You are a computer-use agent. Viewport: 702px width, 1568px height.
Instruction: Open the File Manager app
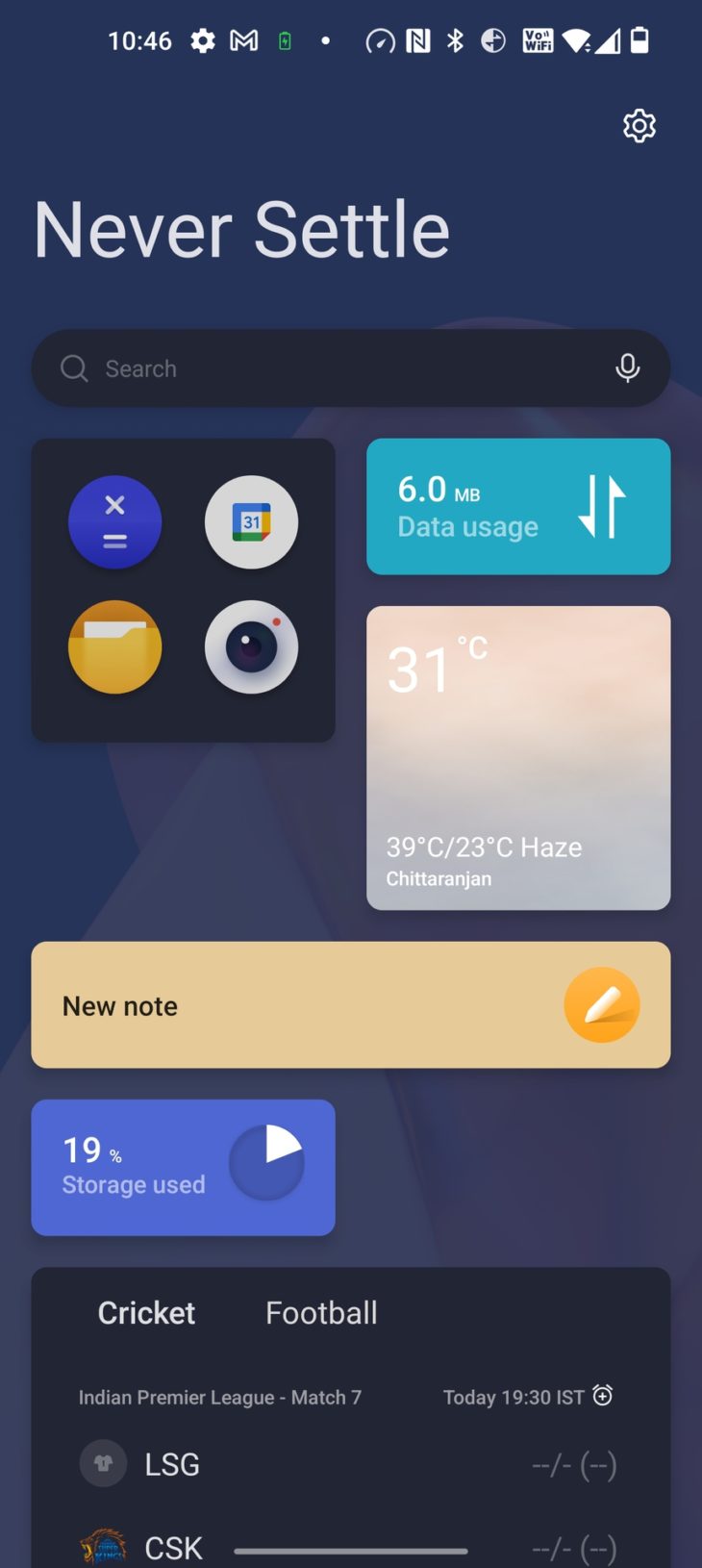click(x=115, y=646)
